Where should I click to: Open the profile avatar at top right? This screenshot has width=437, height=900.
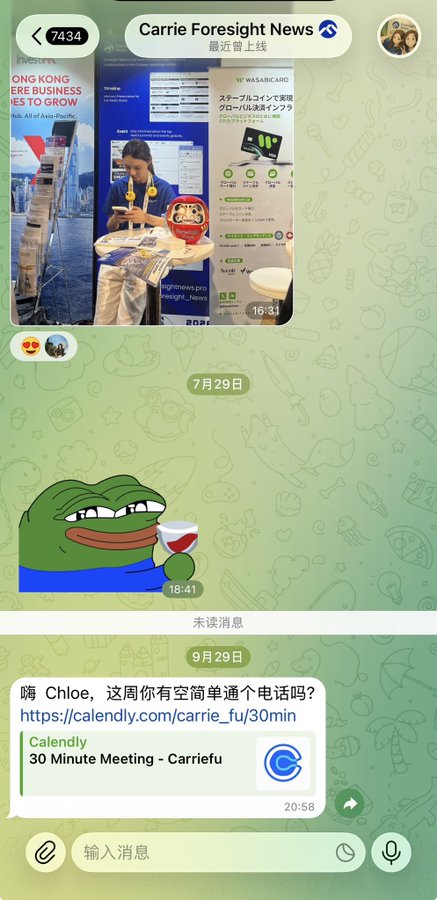click(x=399, y=36)
